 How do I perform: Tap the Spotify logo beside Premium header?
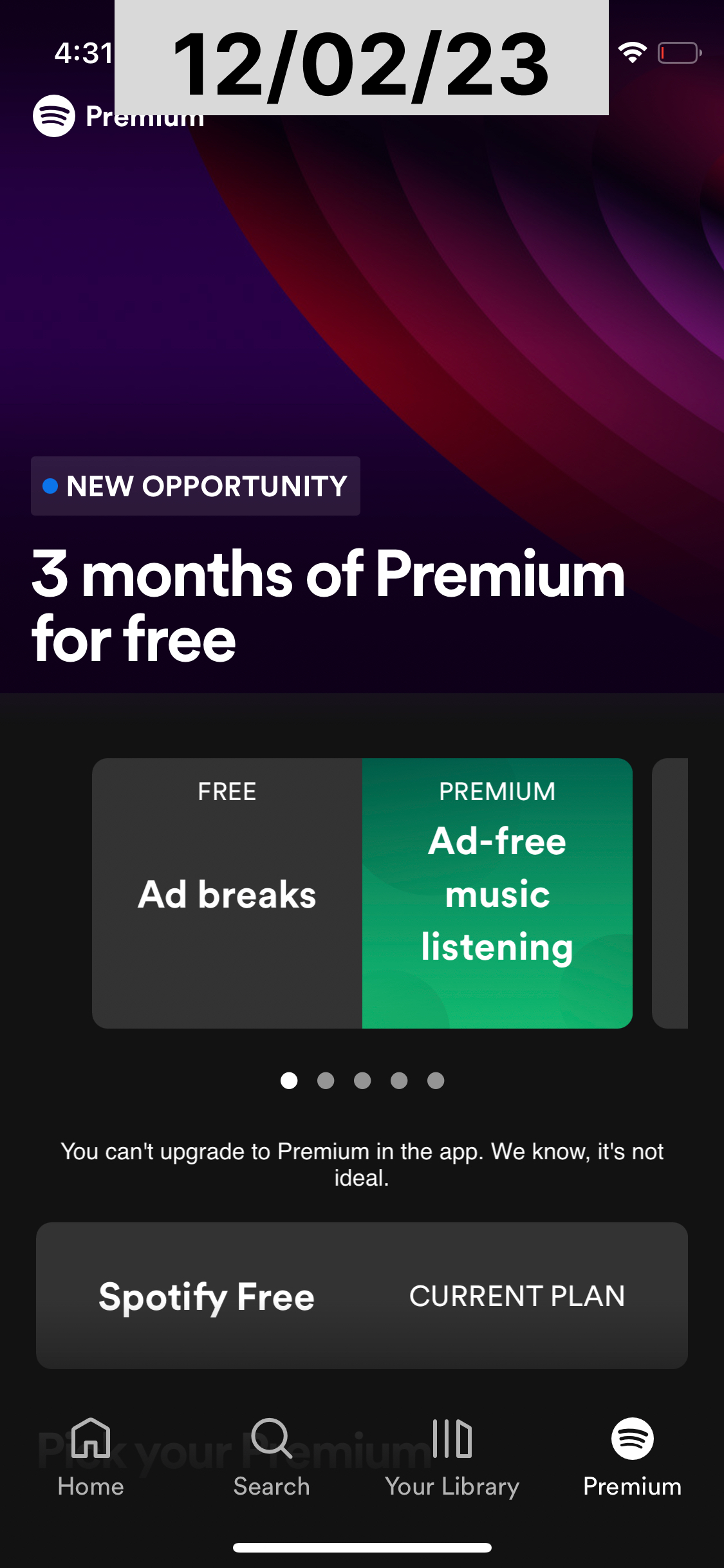click(x=54, y=117)
